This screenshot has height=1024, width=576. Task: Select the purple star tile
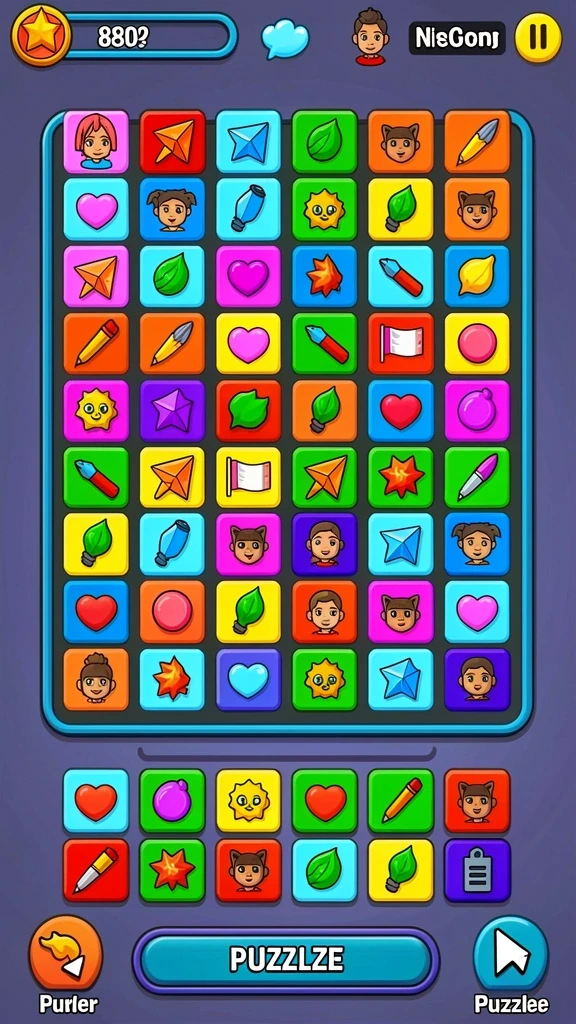(172, 411)
